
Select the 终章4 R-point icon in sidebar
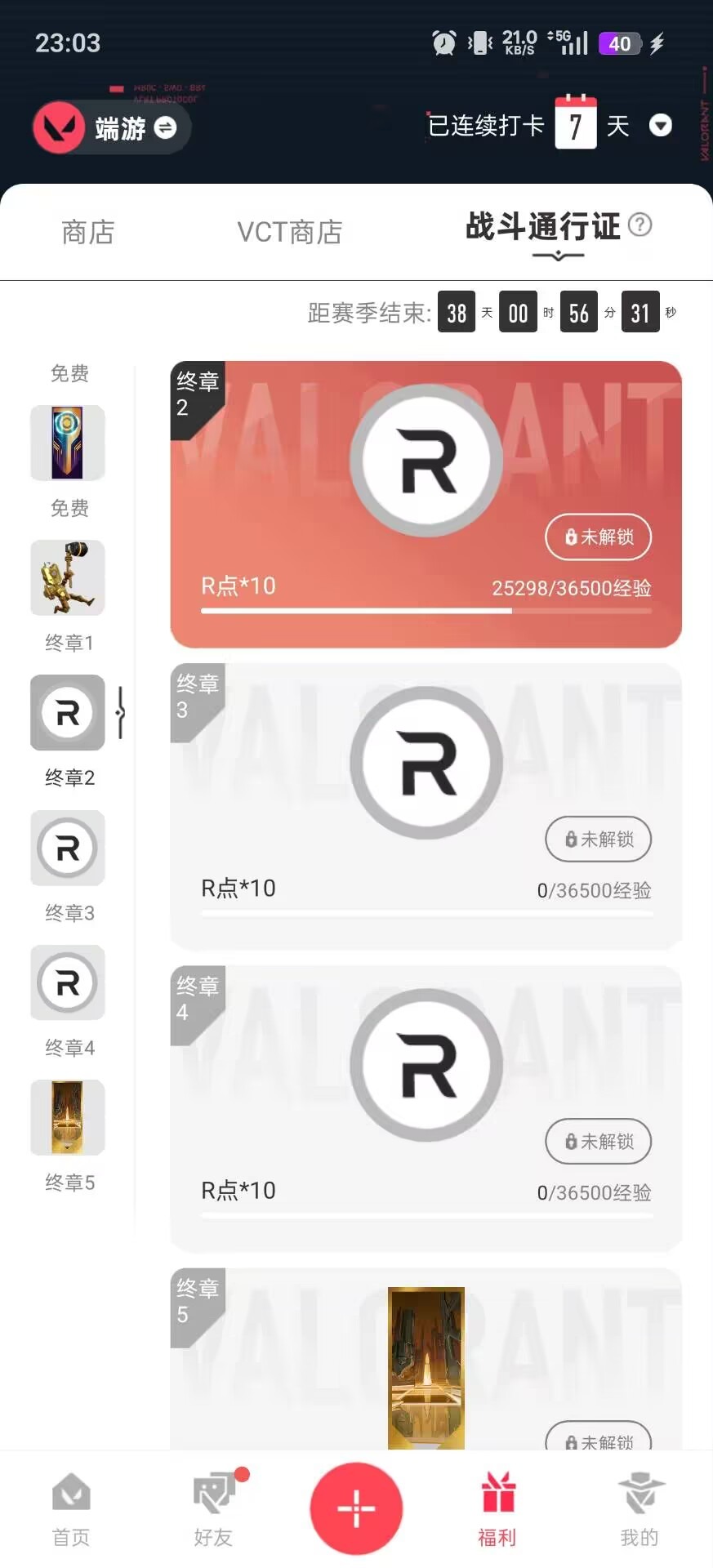click(67, 983)
